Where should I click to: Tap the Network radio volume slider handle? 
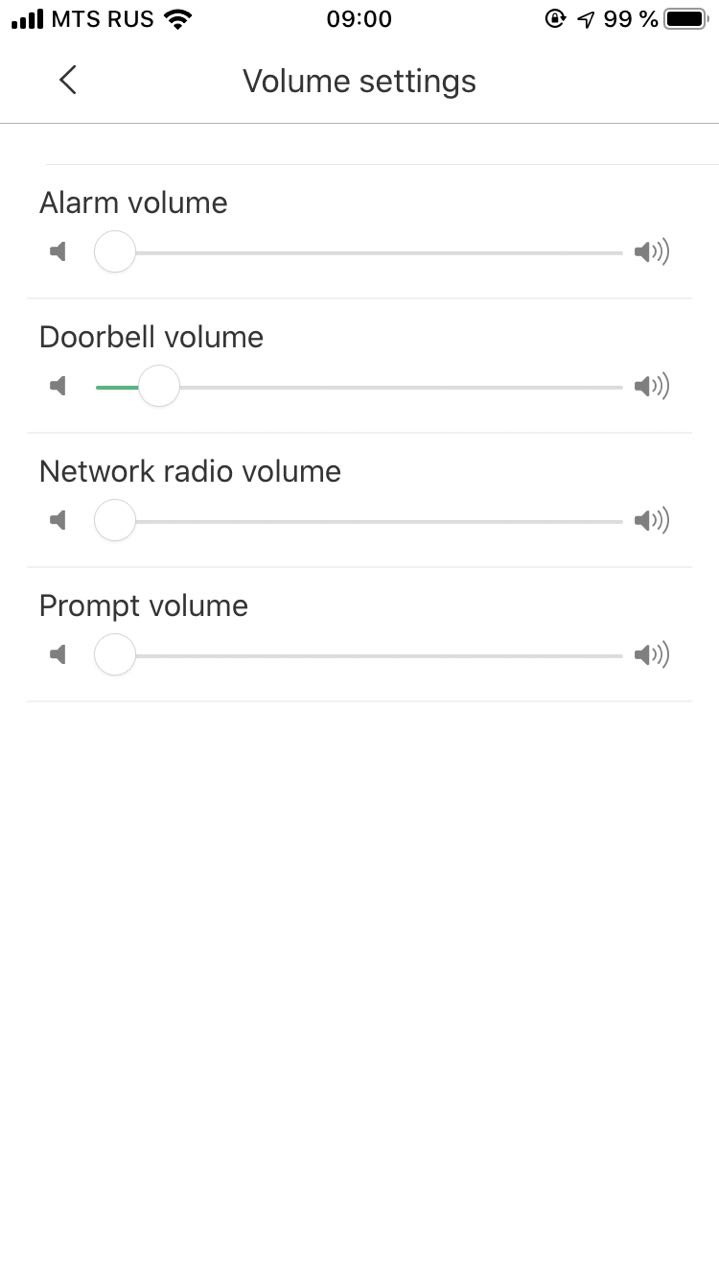(115, 520)
